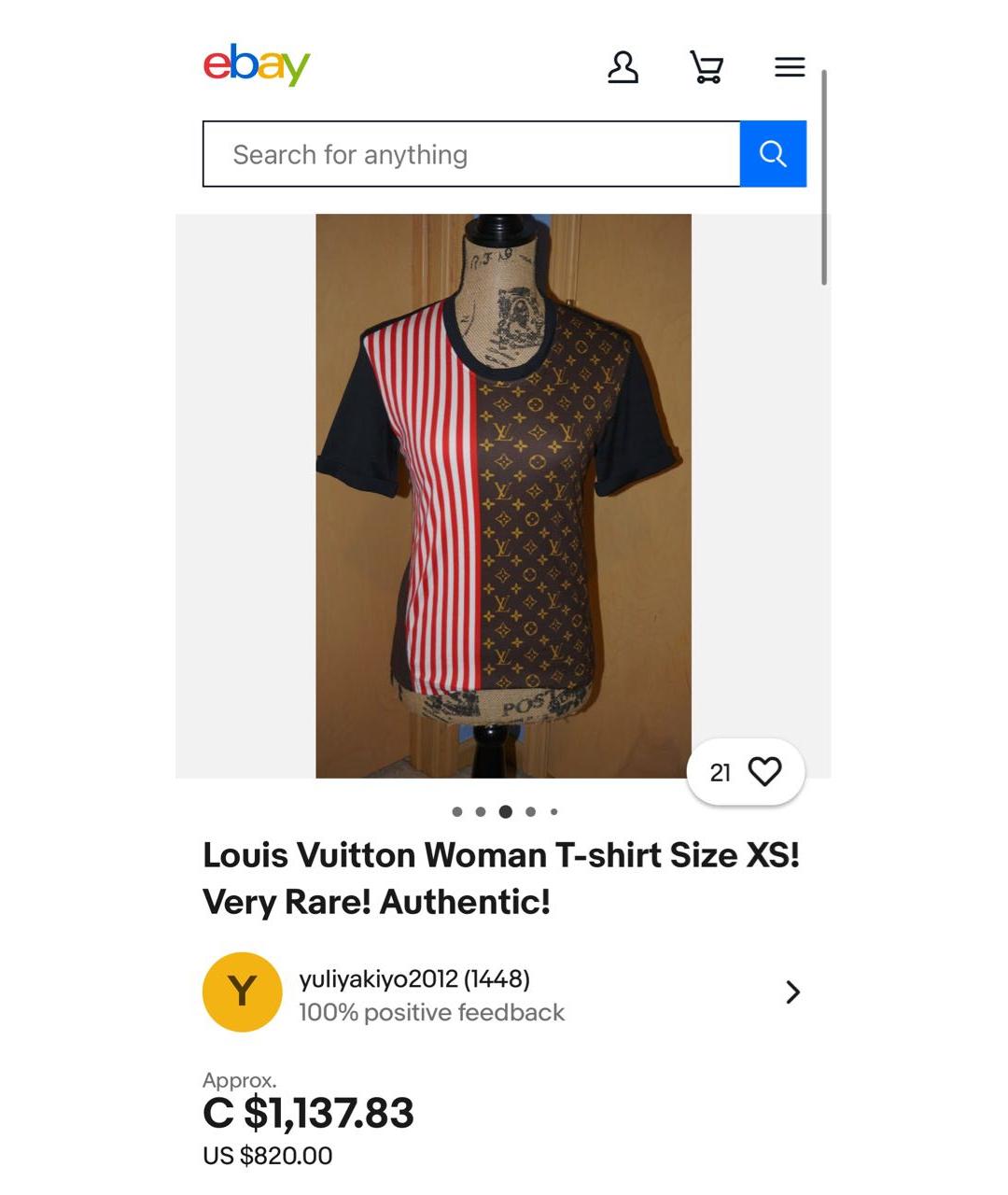Screen dimensions: 1008x1195
Task: Tap the blue search magnifier button
Action: tap(773, 154)
